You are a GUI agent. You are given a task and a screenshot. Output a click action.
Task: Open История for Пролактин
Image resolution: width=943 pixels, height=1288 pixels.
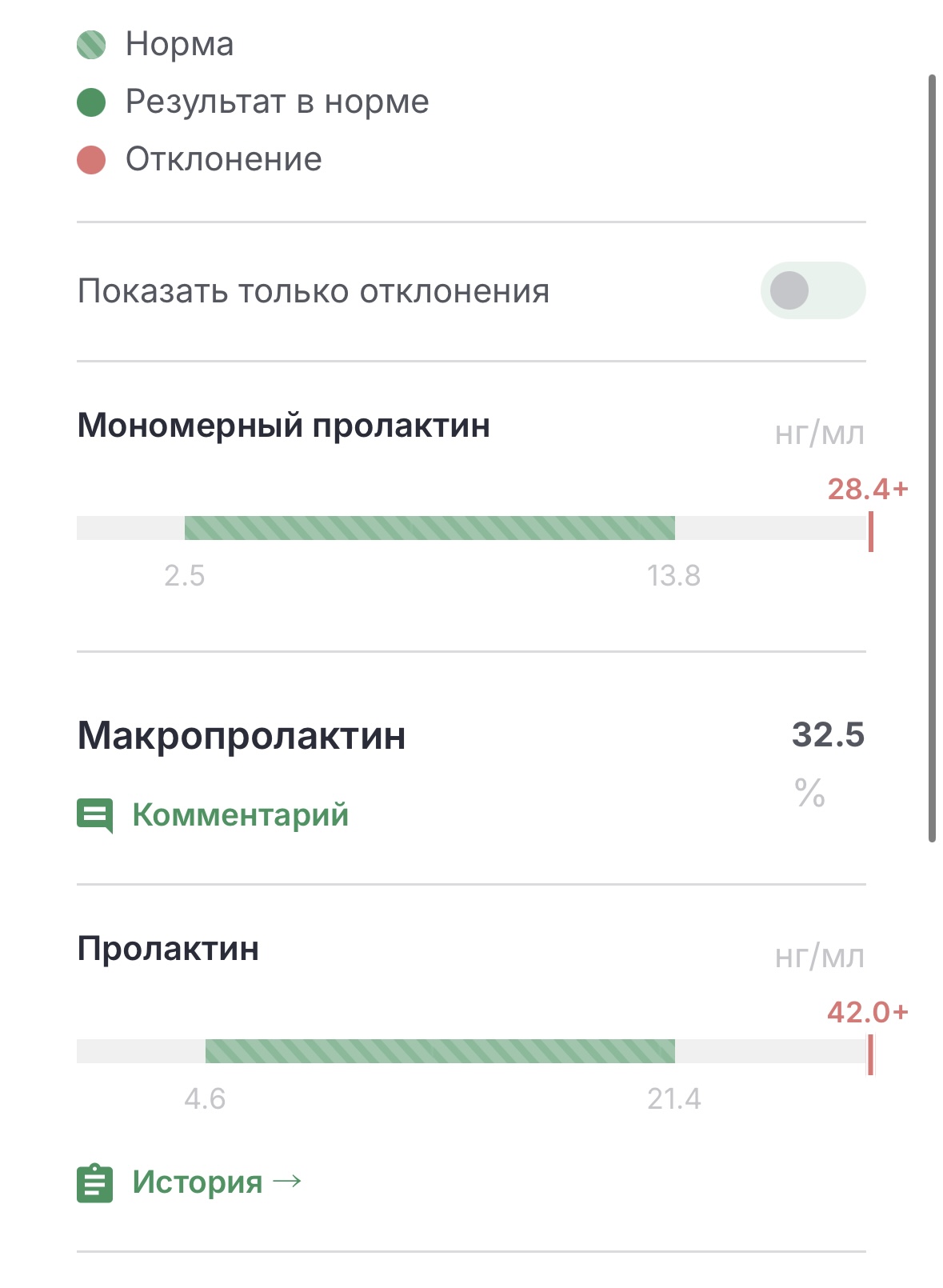190,1182
